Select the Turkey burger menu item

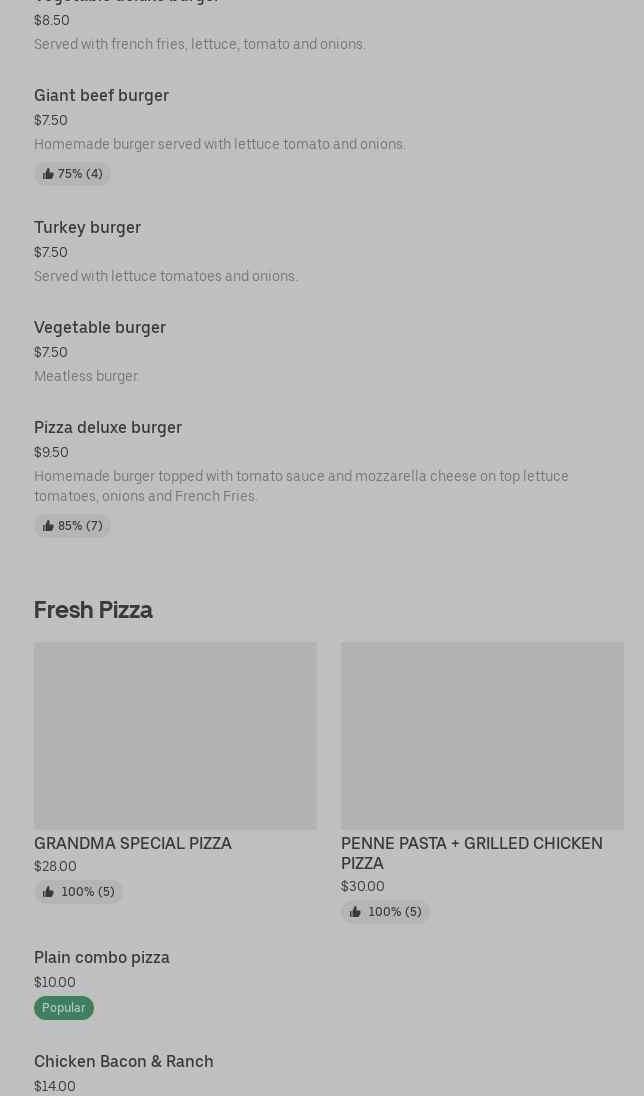point(87,228)
